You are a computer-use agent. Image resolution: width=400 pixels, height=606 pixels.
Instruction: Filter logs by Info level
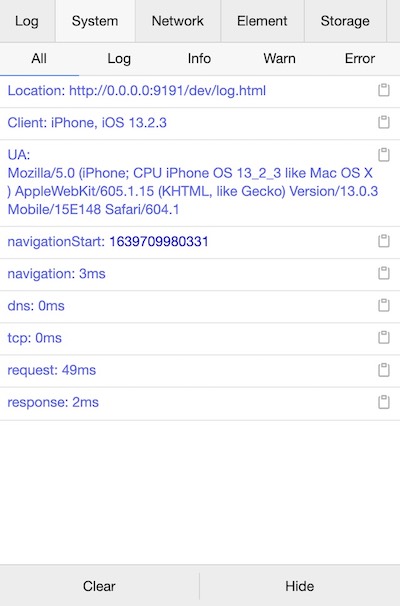[199, 59]
